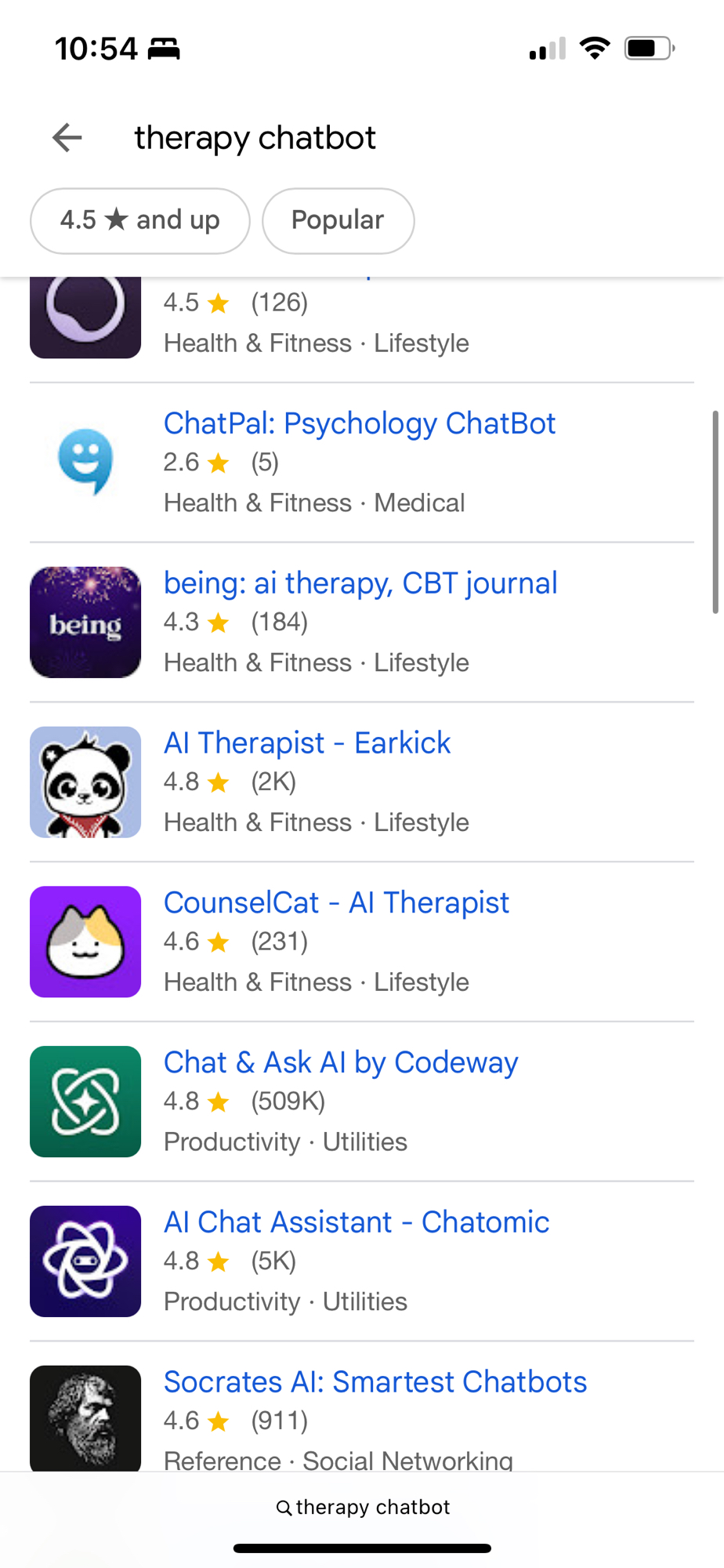The width and height of the screenshot is (724, 1568).
Task: Select the Popular filter chip
Action: tap(338, 220)
